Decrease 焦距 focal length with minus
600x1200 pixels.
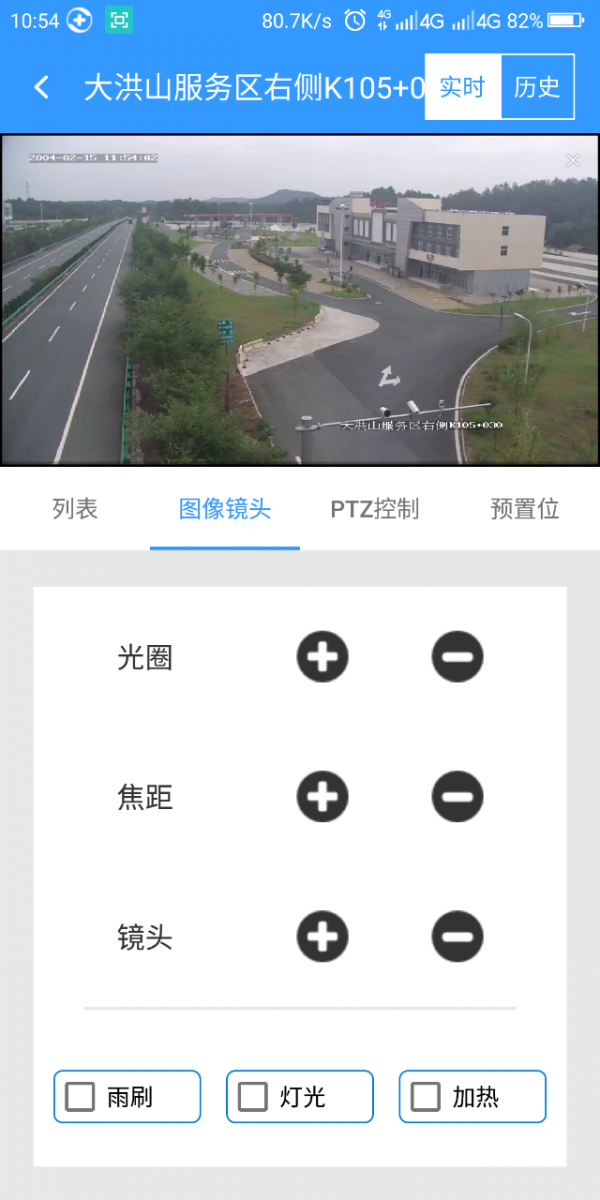tap(457, 797)
